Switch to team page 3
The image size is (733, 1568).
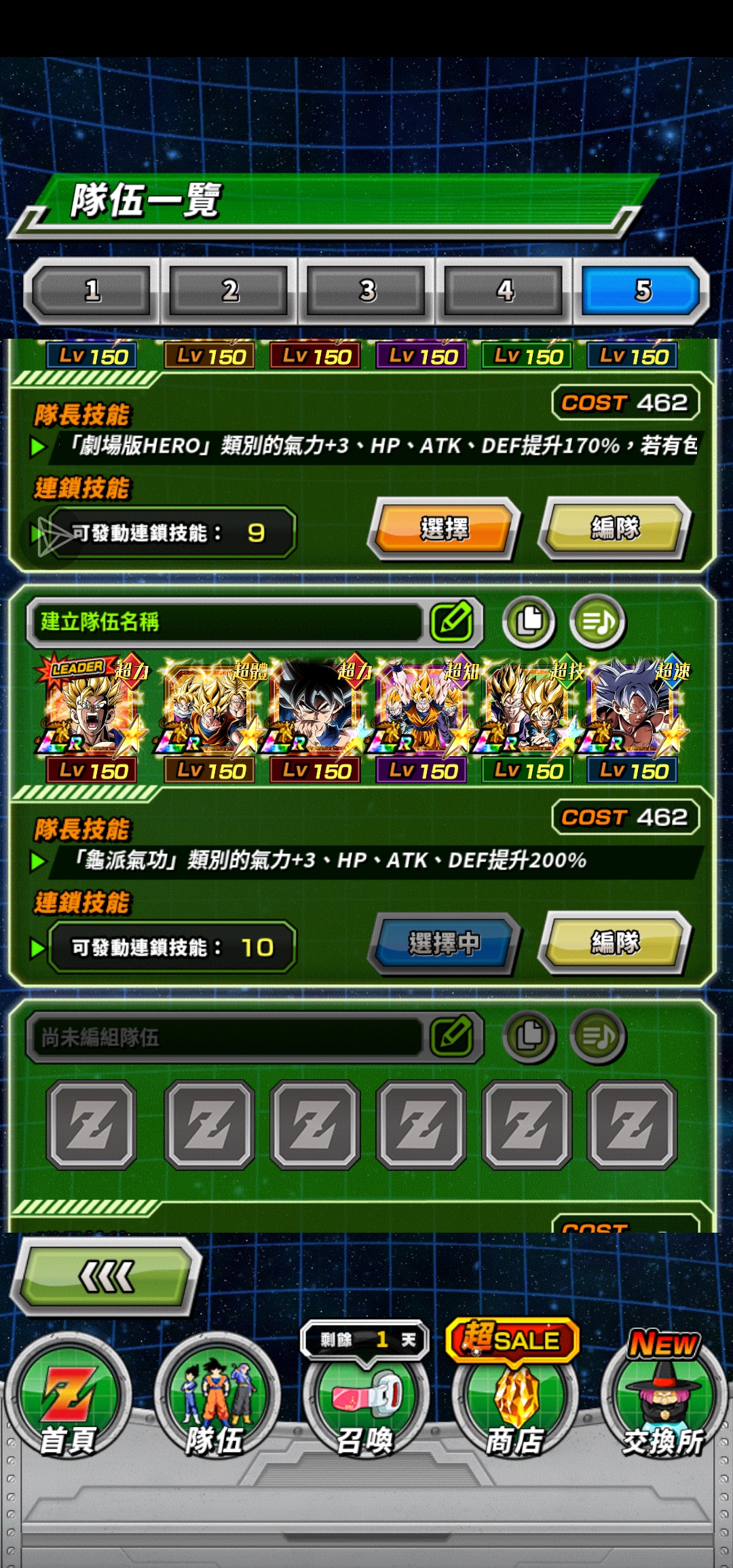[x=366, y=291]
